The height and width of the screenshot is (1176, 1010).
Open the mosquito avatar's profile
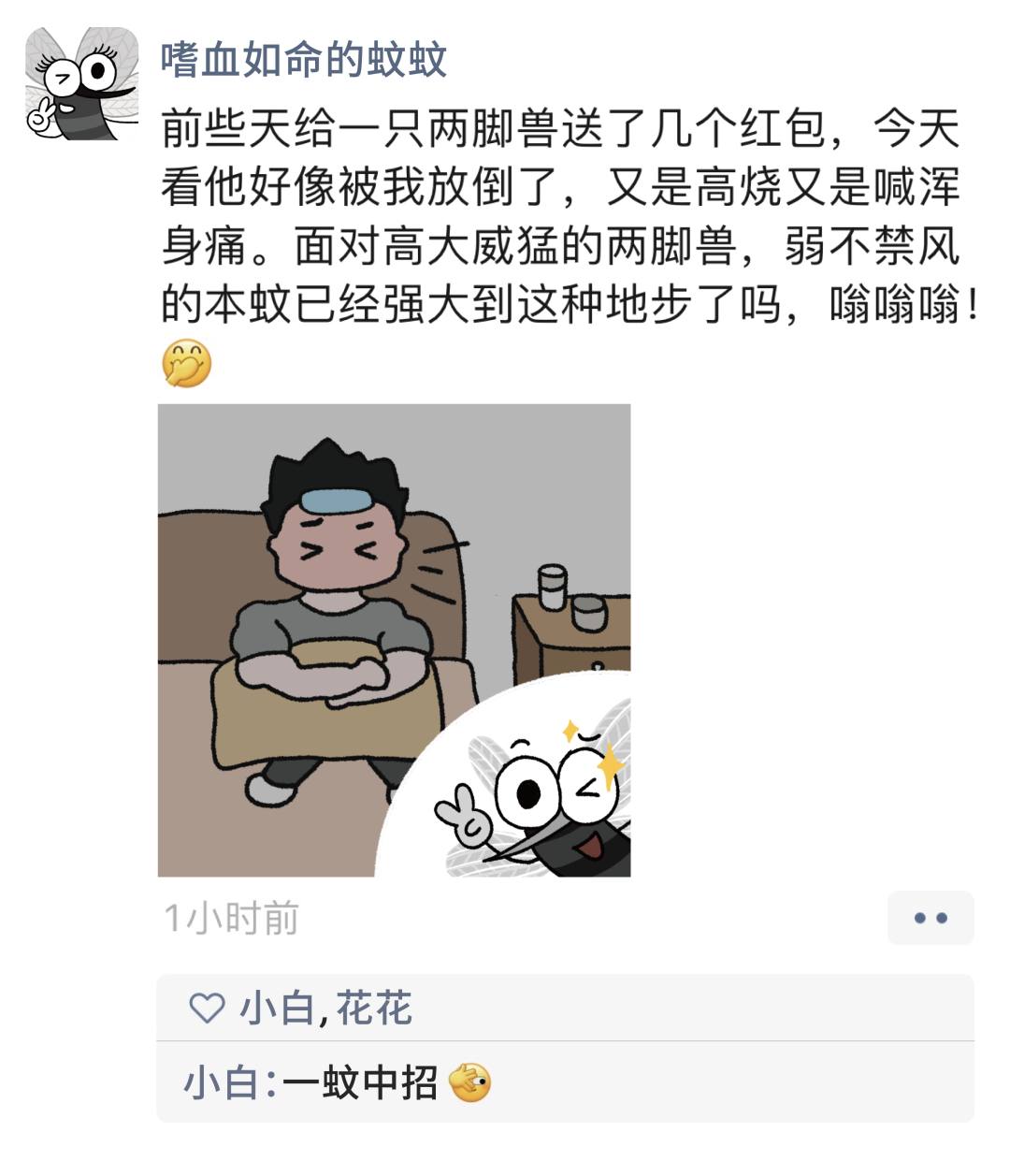point(81,84)
